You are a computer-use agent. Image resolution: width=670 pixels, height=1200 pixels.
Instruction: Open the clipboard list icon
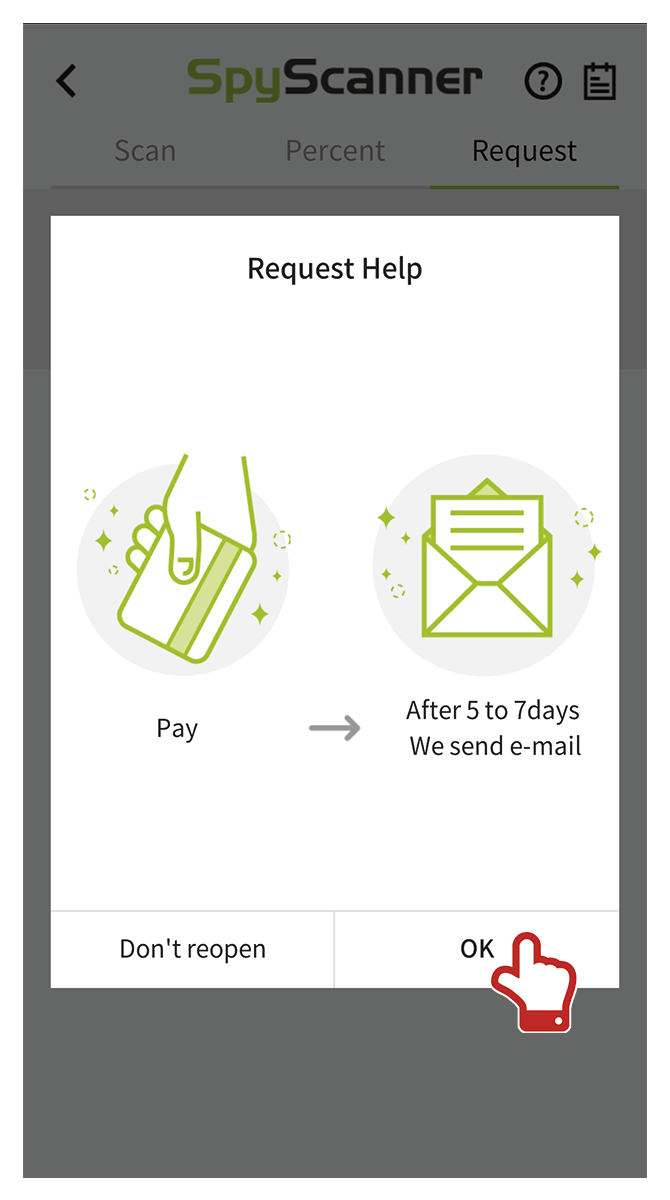click(599, 81)
